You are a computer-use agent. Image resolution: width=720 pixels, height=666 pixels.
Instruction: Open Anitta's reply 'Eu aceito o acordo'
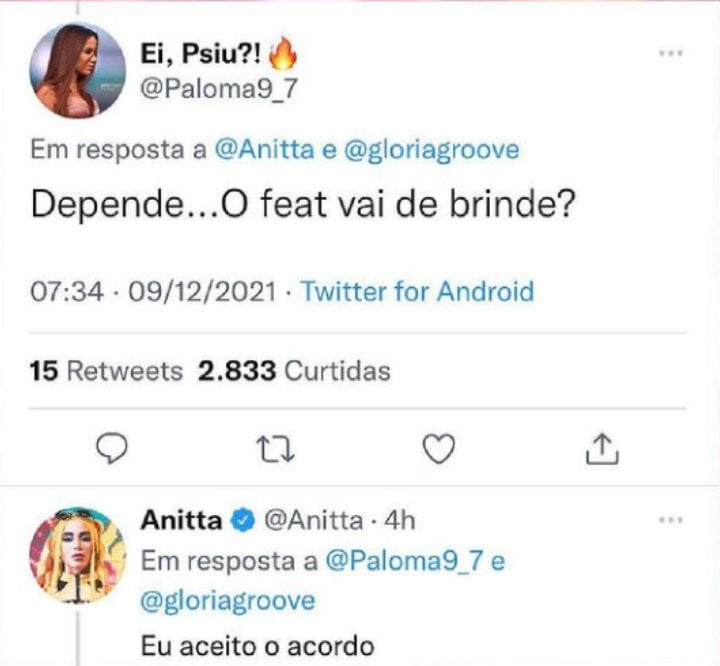(x=259, y=645)
